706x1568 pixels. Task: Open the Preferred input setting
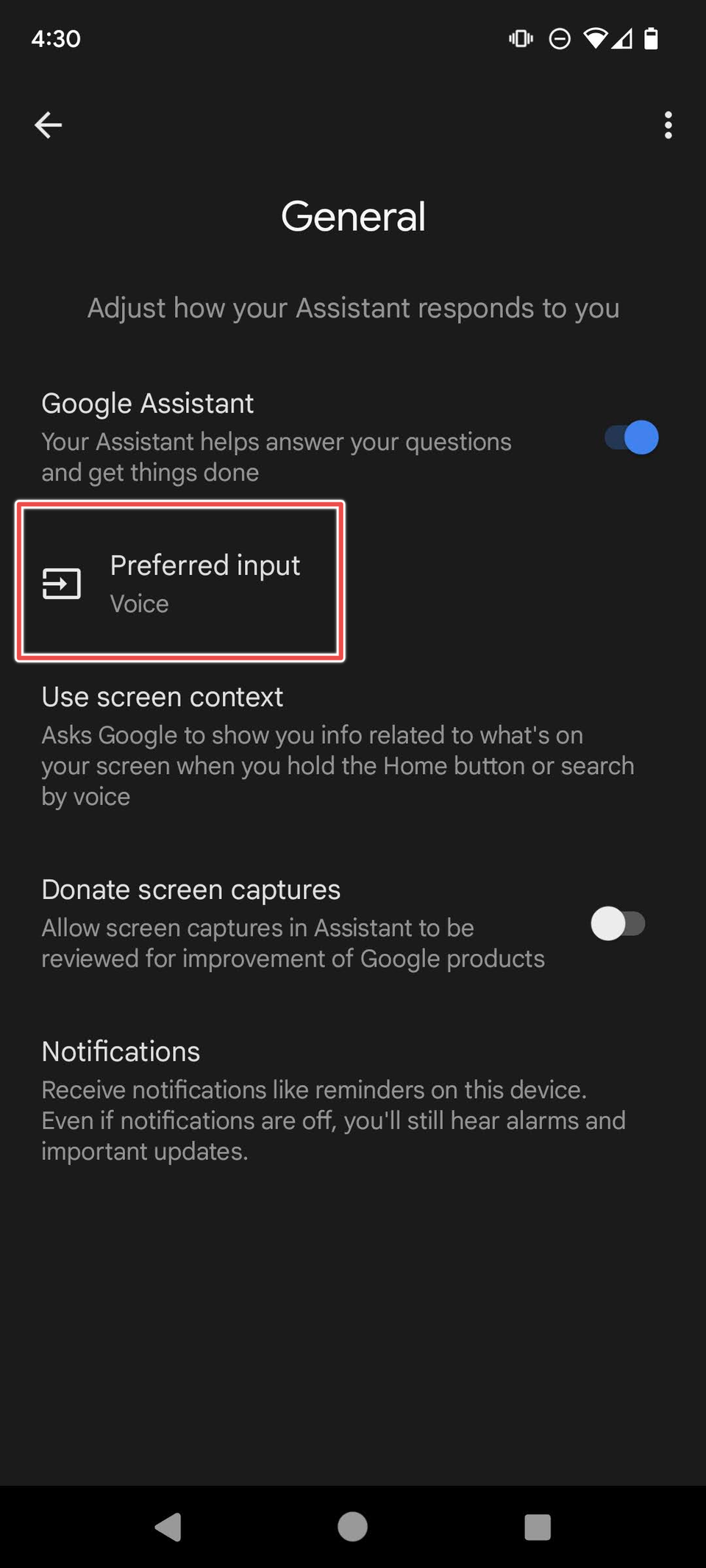180,582
